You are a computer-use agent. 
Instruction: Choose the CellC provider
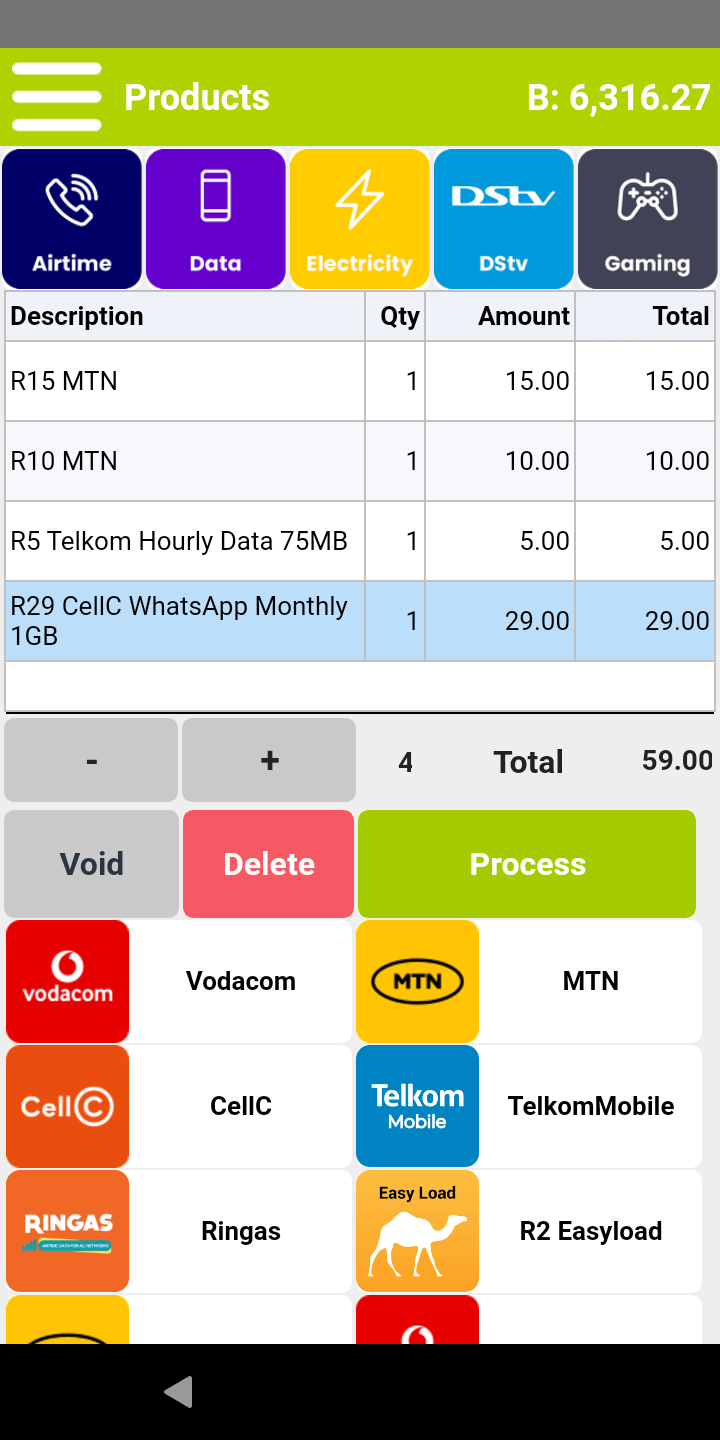(179, 1106)
